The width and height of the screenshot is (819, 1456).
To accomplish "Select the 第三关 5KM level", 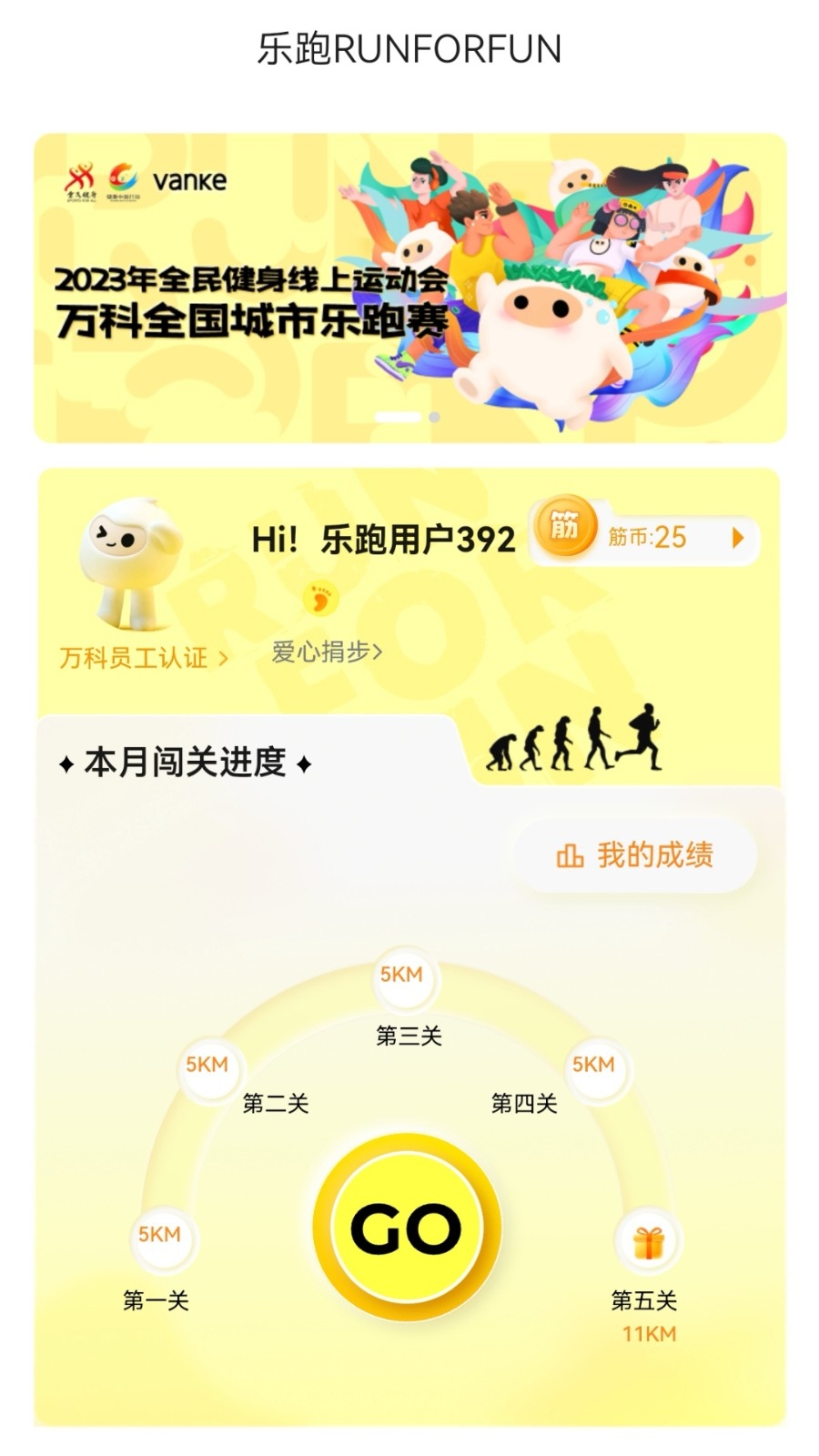I will [401, 976].
